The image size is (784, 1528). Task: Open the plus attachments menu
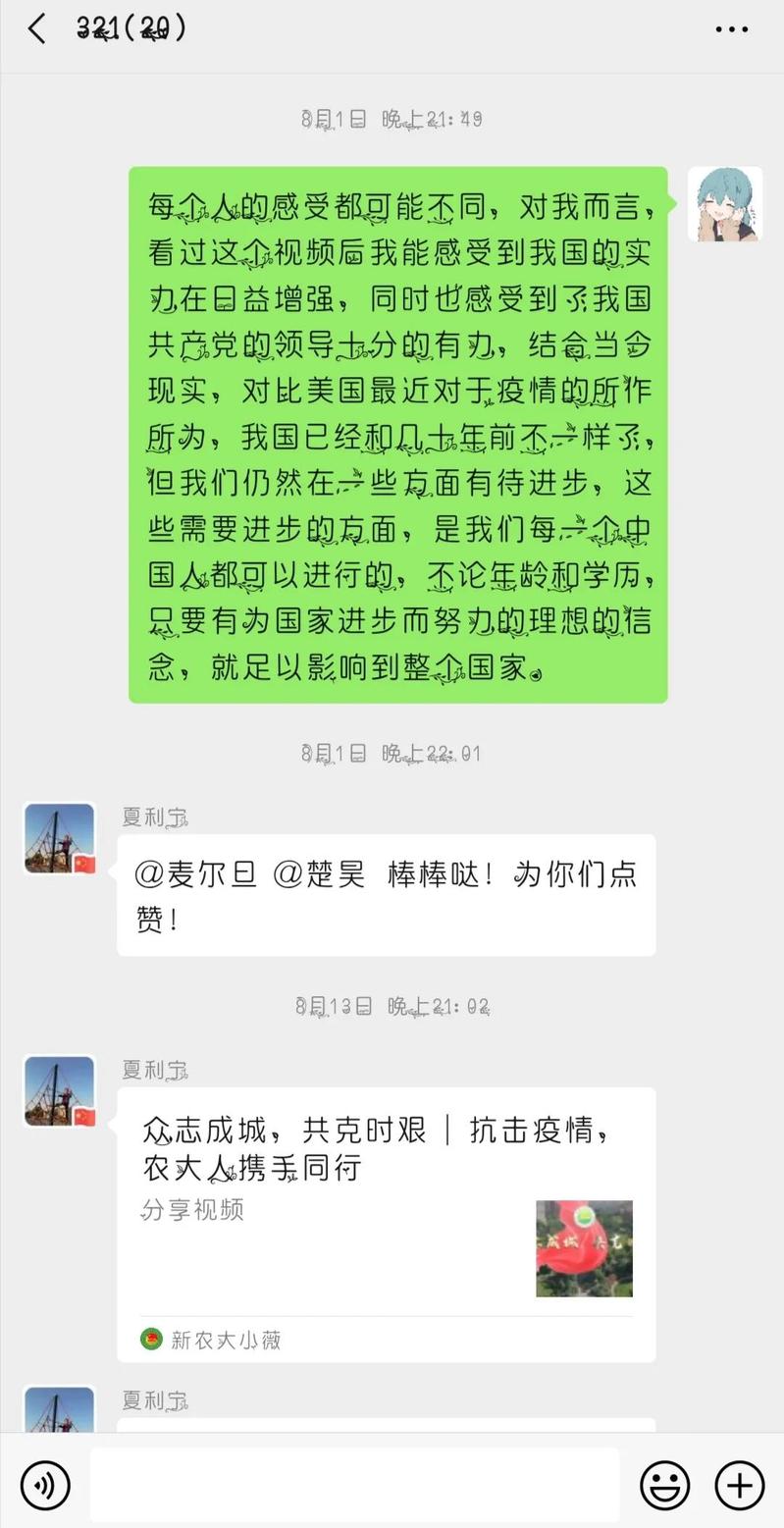coord(739,1485)
